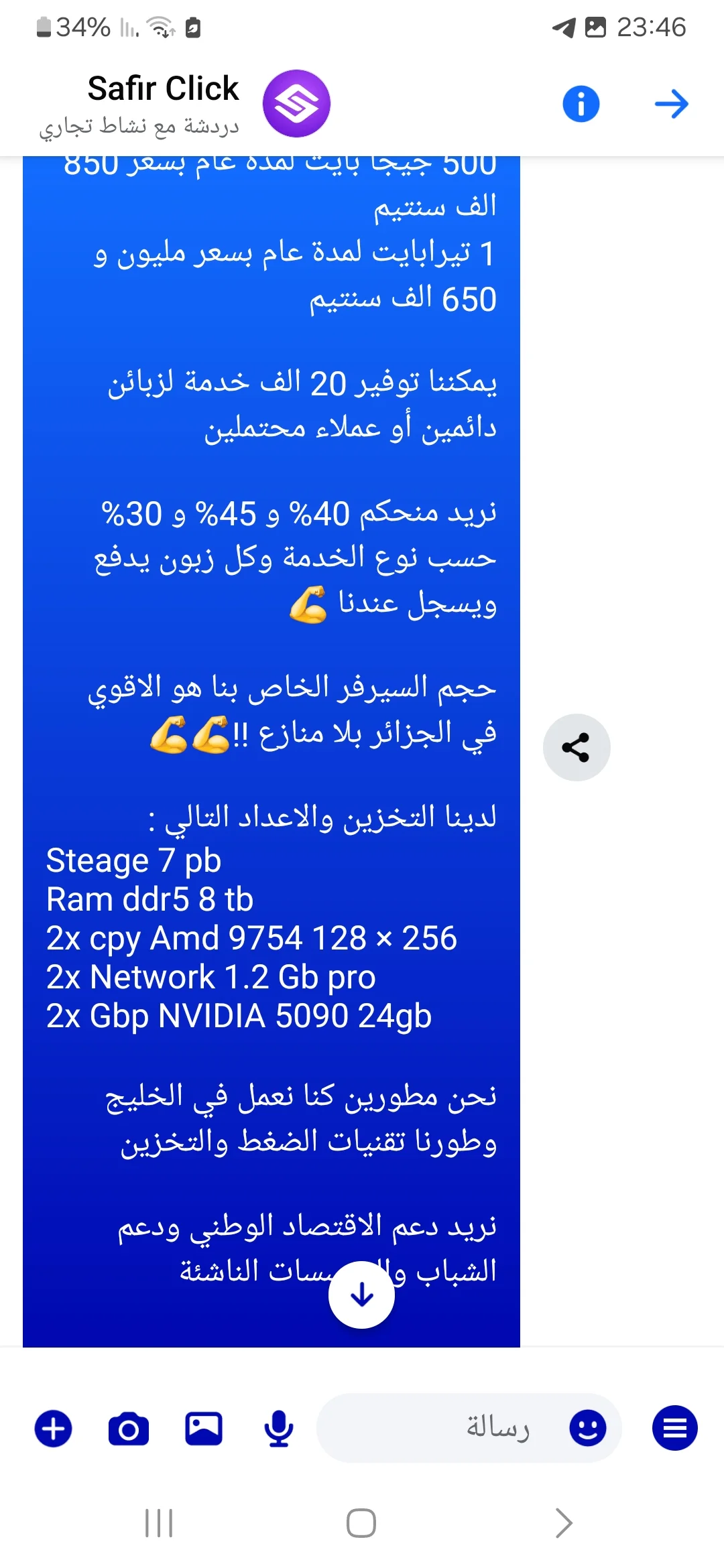Tap the message text field

[x=442, y=1428]
